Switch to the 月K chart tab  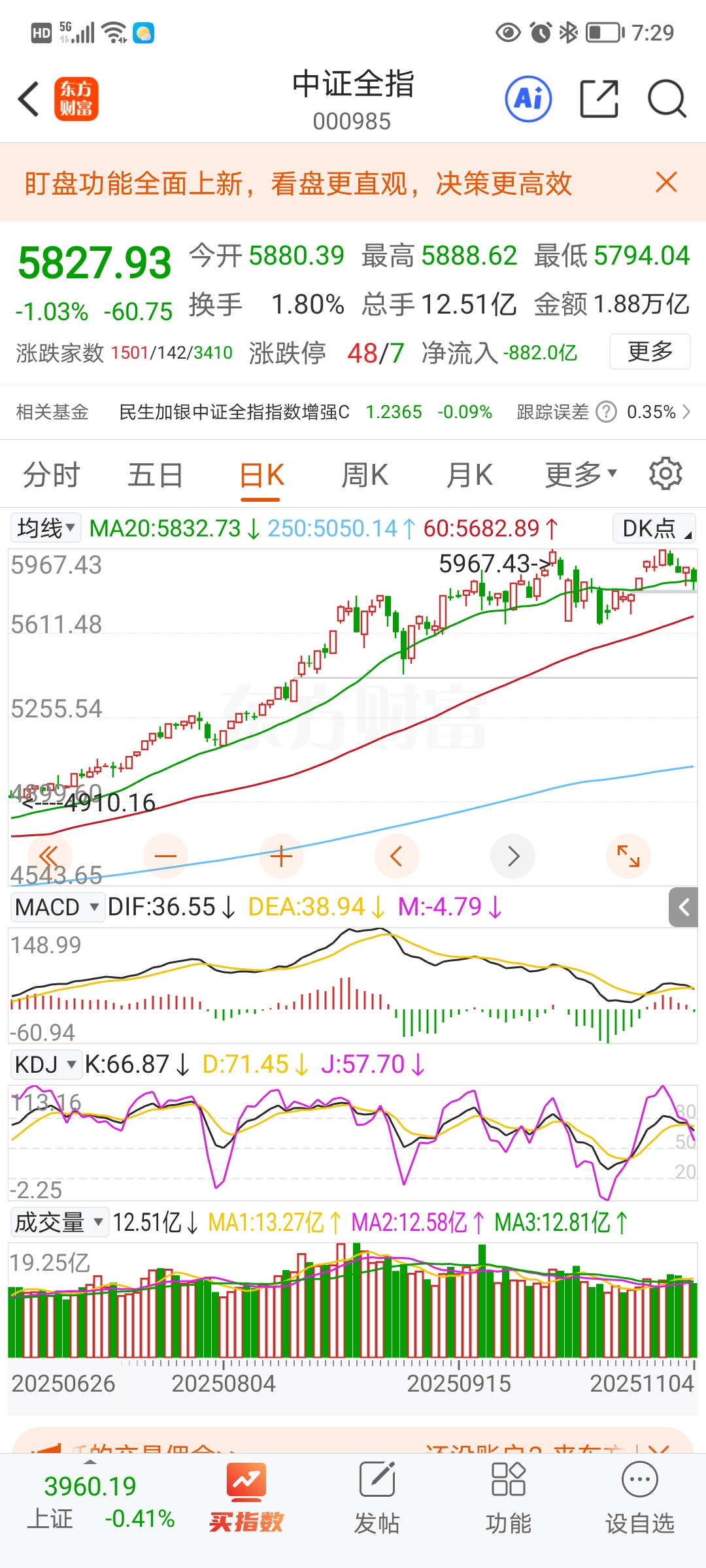point(469,475)
